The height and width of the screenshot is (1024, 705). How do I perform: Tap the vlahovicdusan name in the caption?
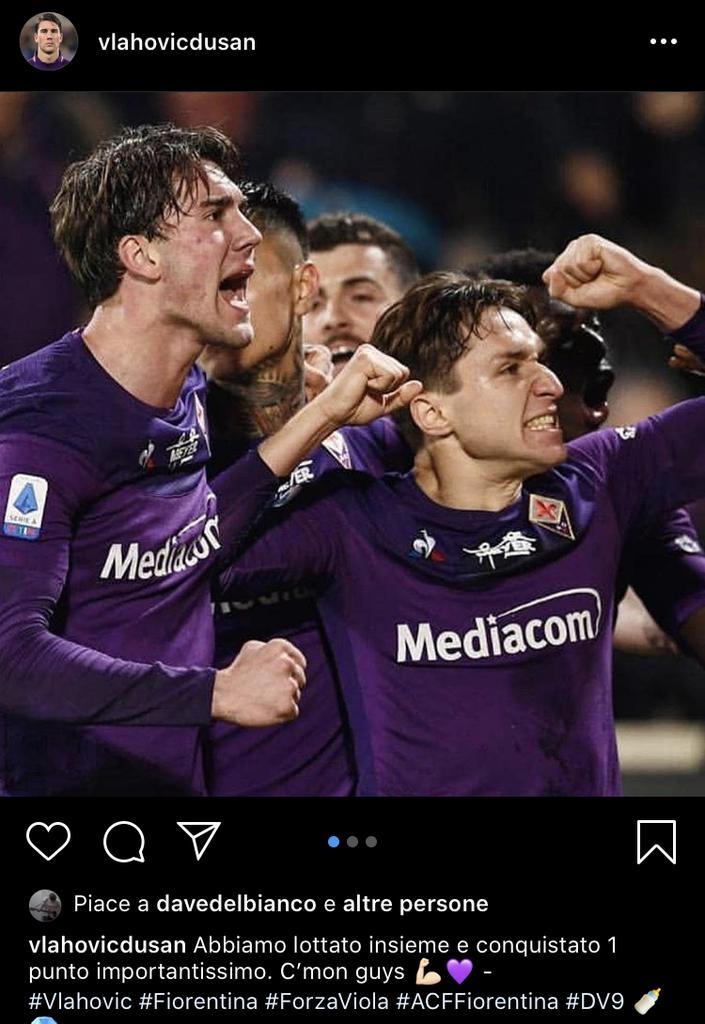pos(107,945)
